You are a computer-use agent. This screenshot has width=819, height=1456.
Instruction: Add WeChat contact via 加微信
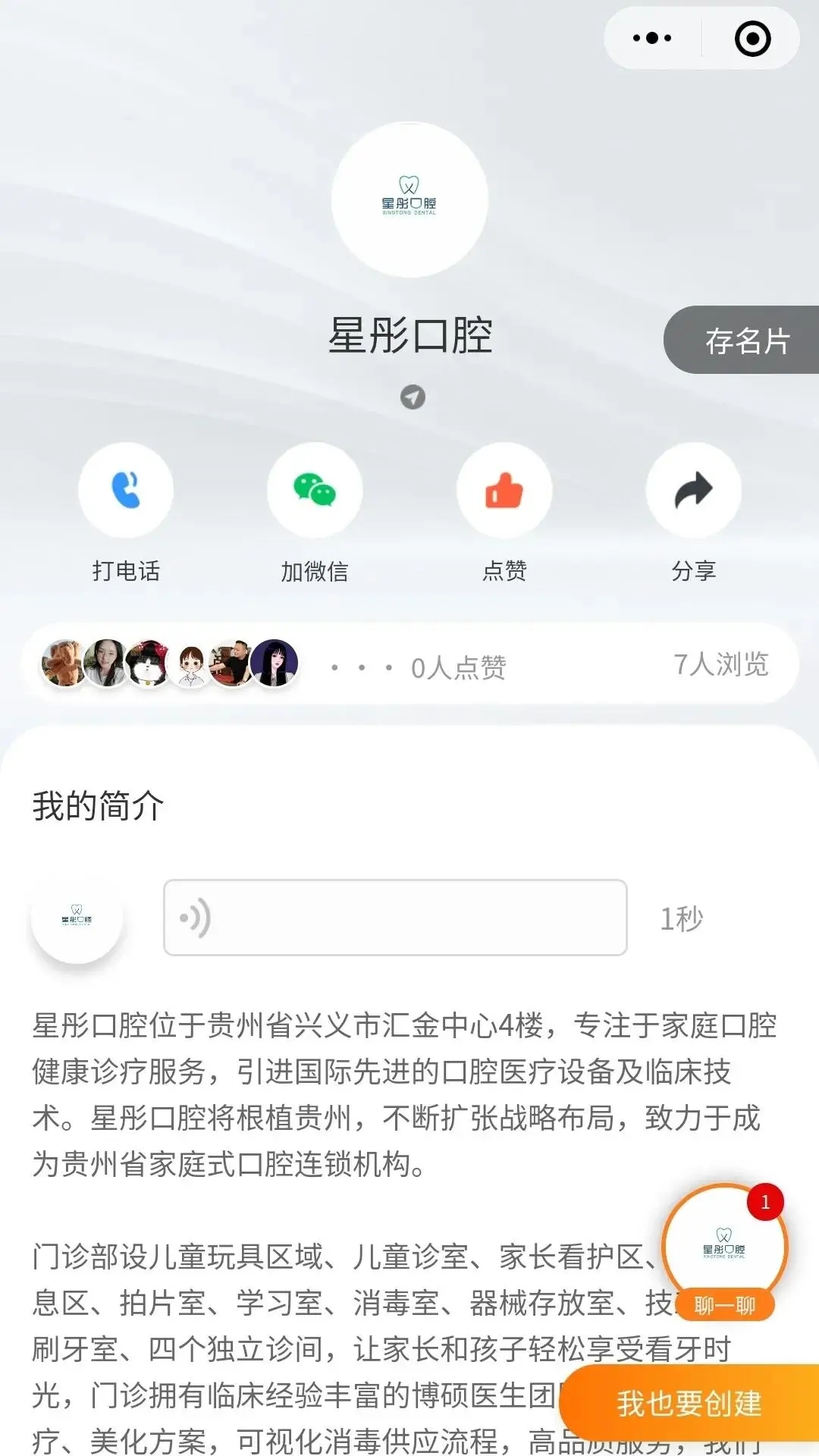pyautogui.click(x=315, y=491)
